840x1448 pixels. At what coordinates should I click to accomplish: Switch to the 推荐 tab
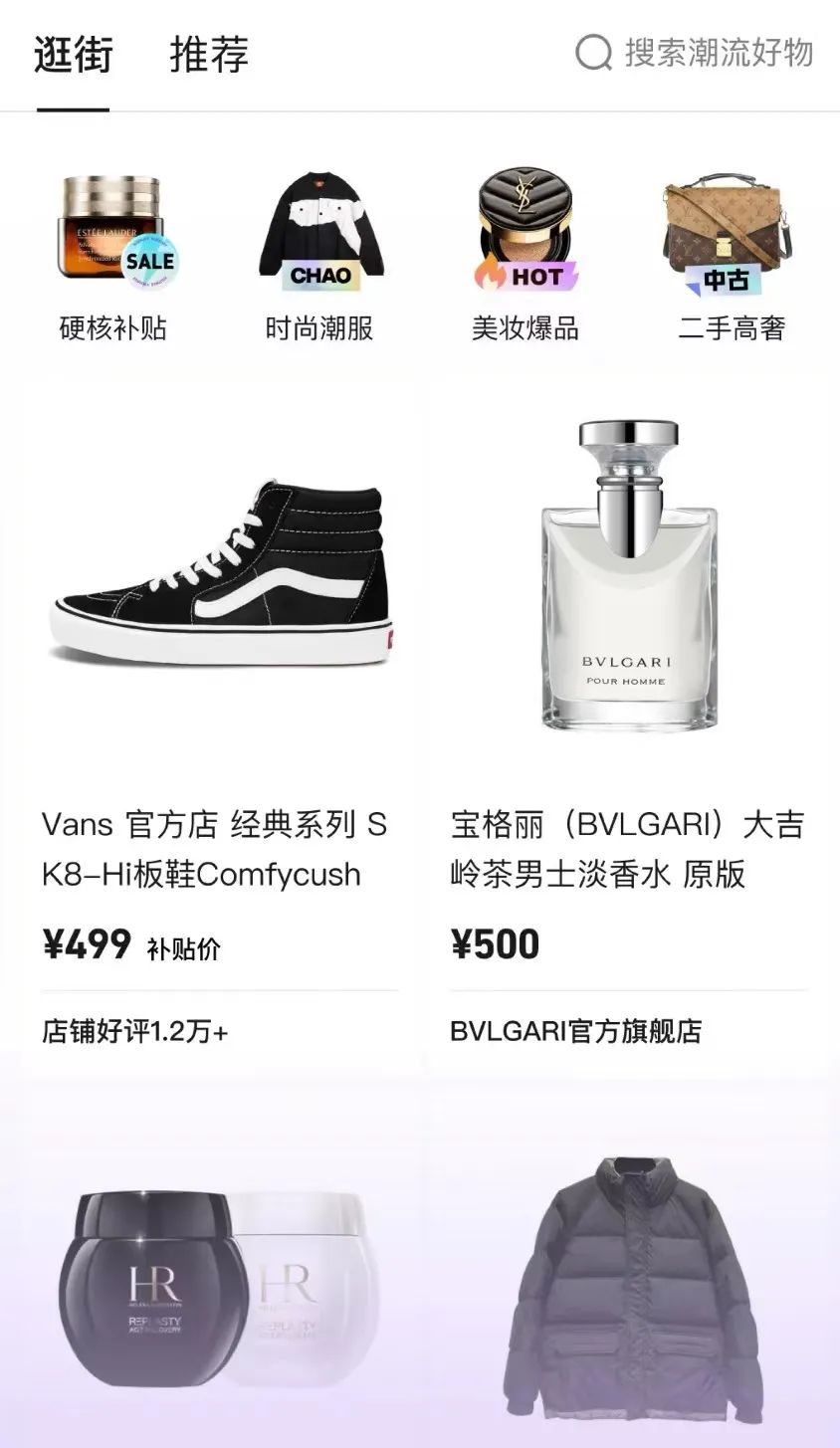pos(208,54)
